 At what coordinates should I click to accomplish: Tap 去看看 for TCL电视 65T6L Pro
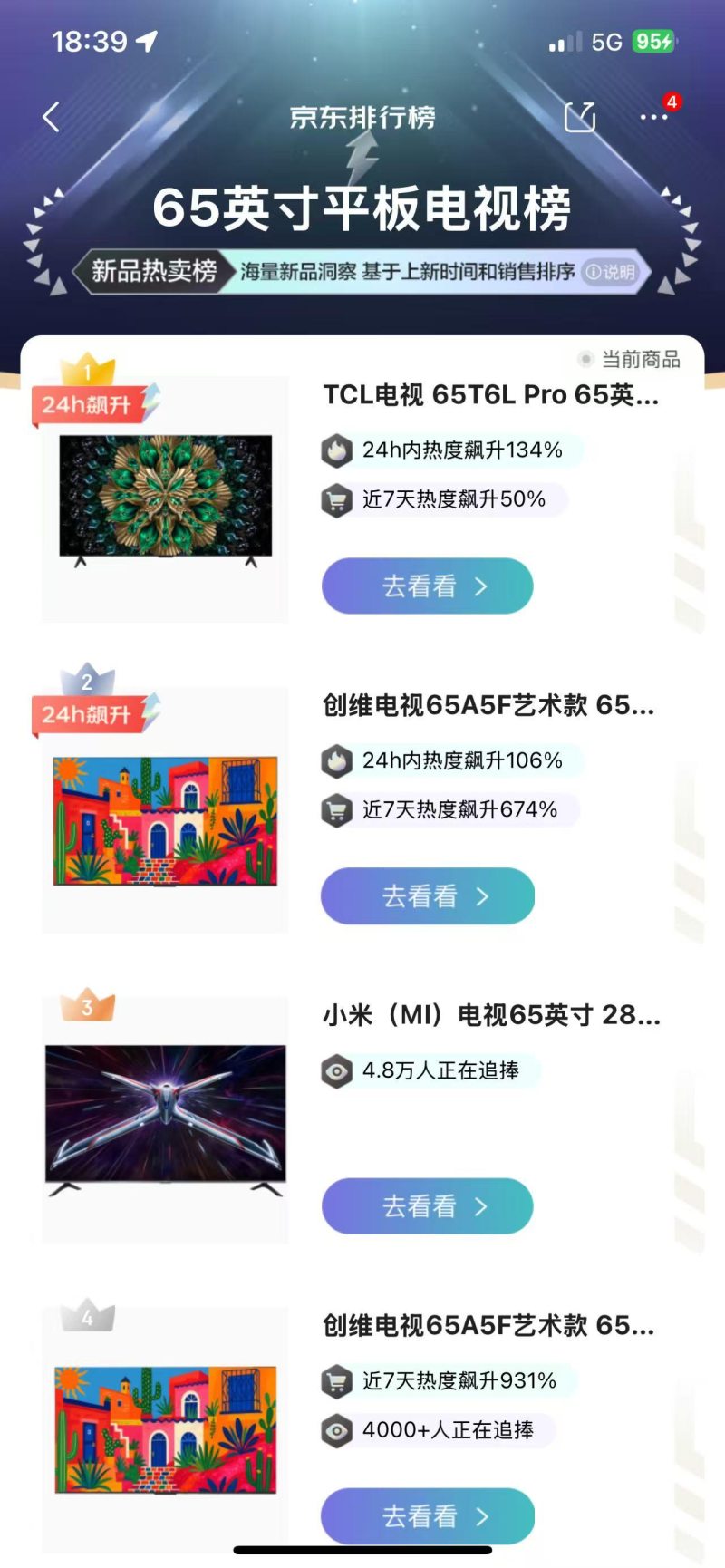click(x=427, y=586)
